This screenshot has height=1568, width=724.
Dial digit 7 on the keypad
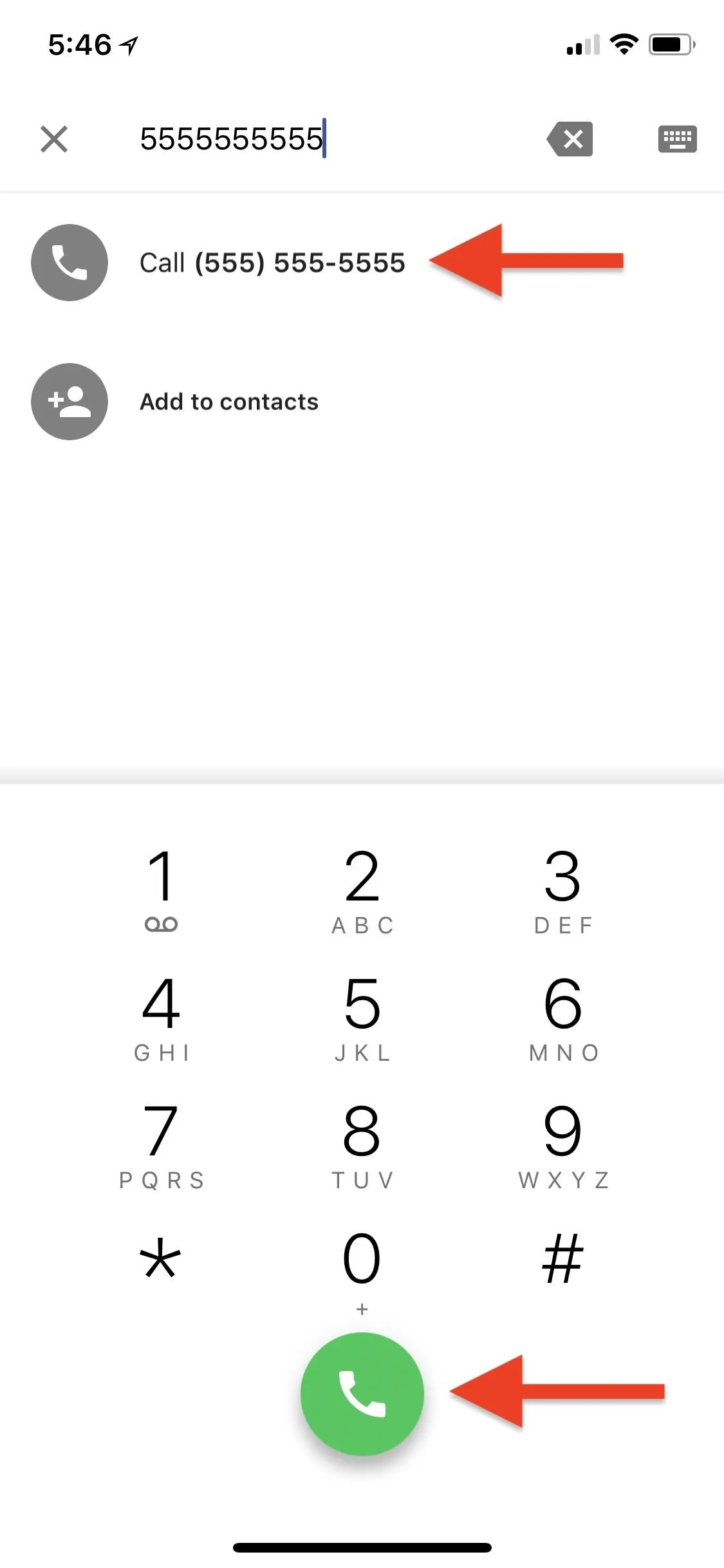click(161, 1143)
